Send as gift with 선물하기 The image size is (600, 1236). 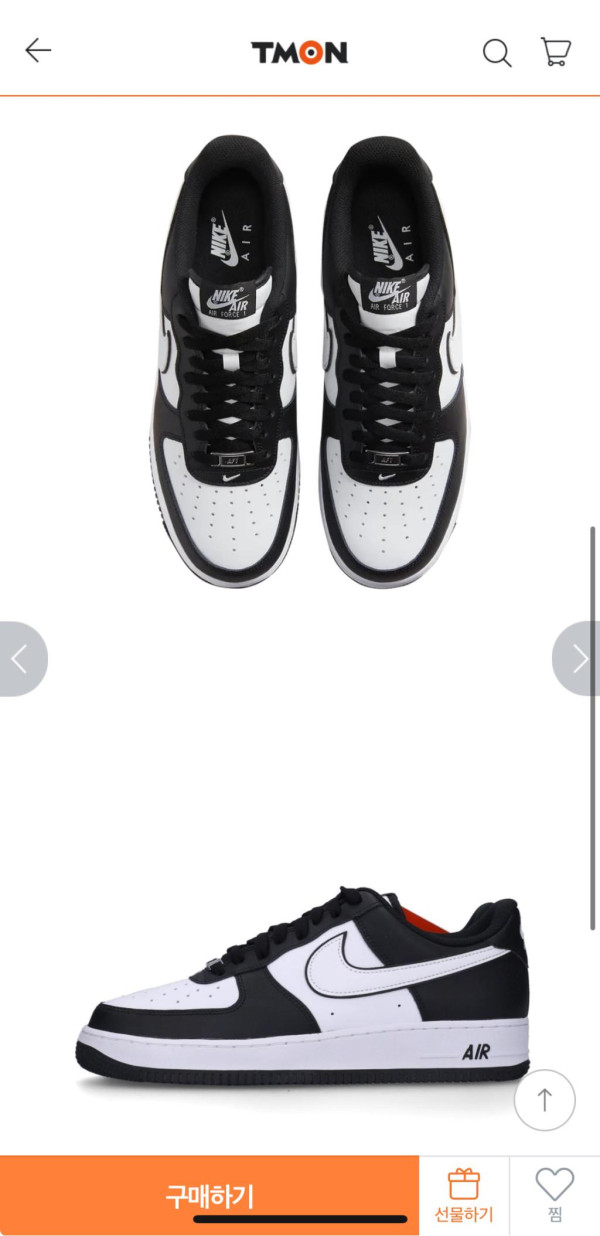tap(464, 1195)
